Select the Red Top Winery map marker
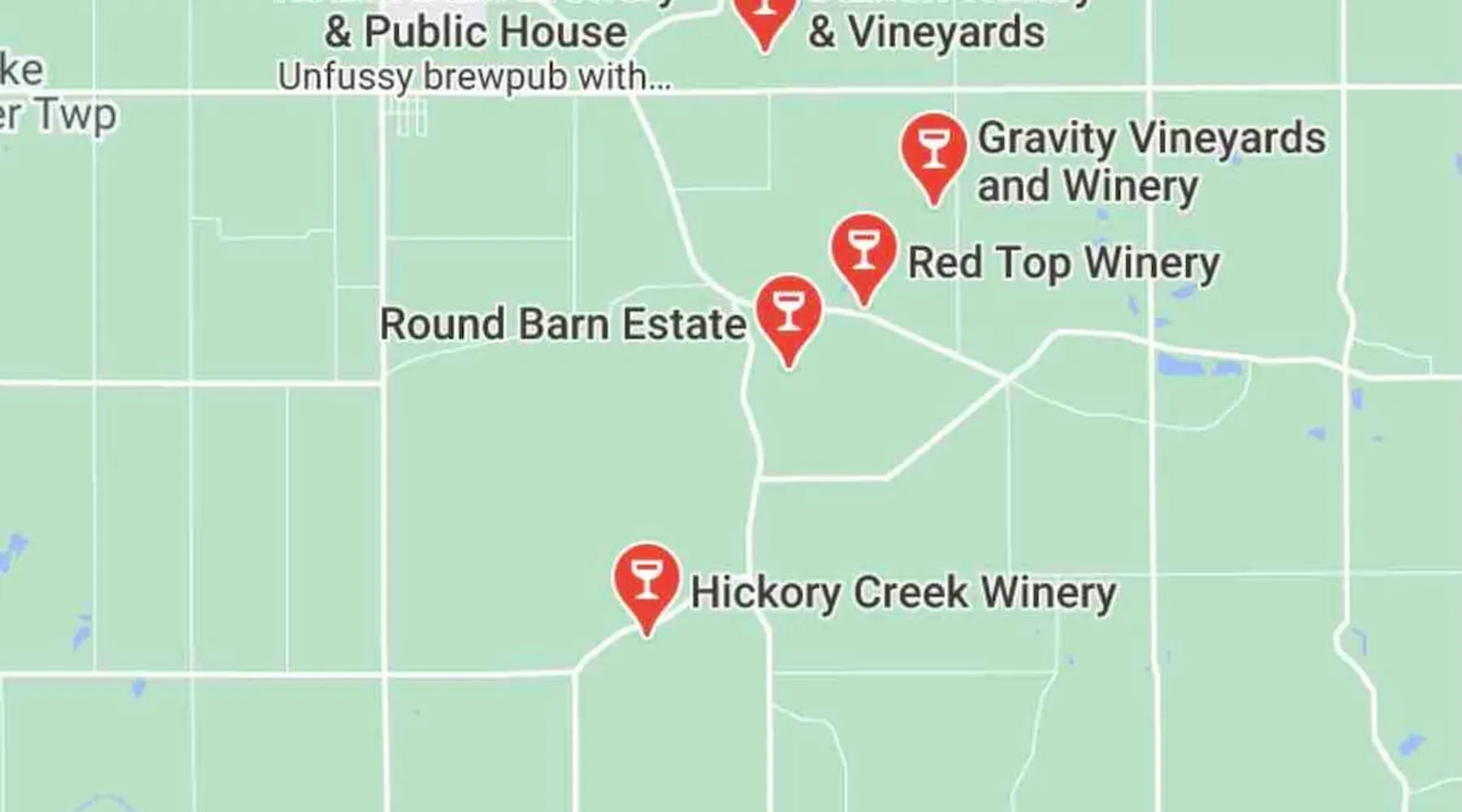This screenshot has width=1462, height=812. (x=863, y=252)
